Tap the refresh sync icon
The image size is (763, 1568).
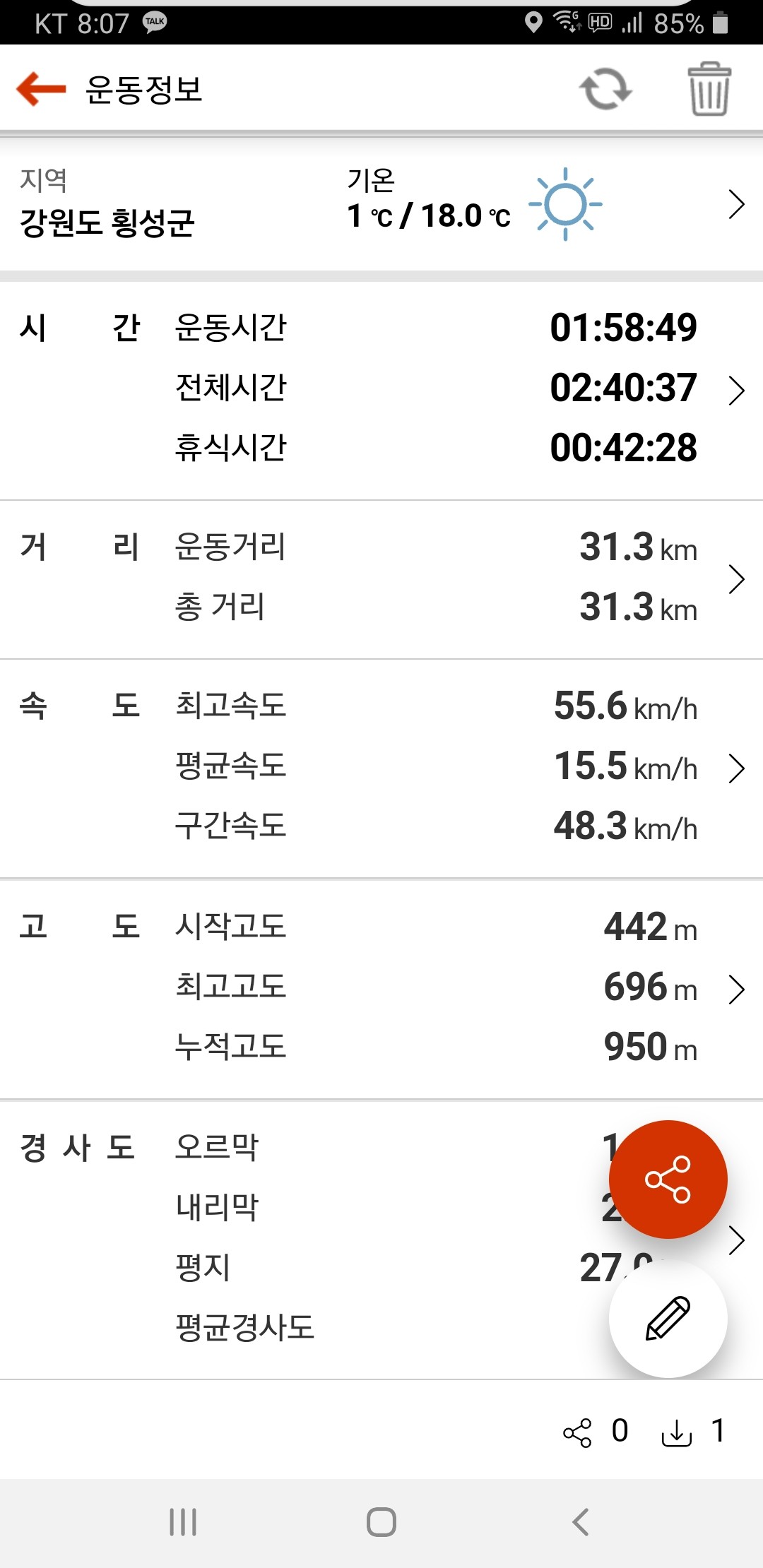[x=605, y=89]
